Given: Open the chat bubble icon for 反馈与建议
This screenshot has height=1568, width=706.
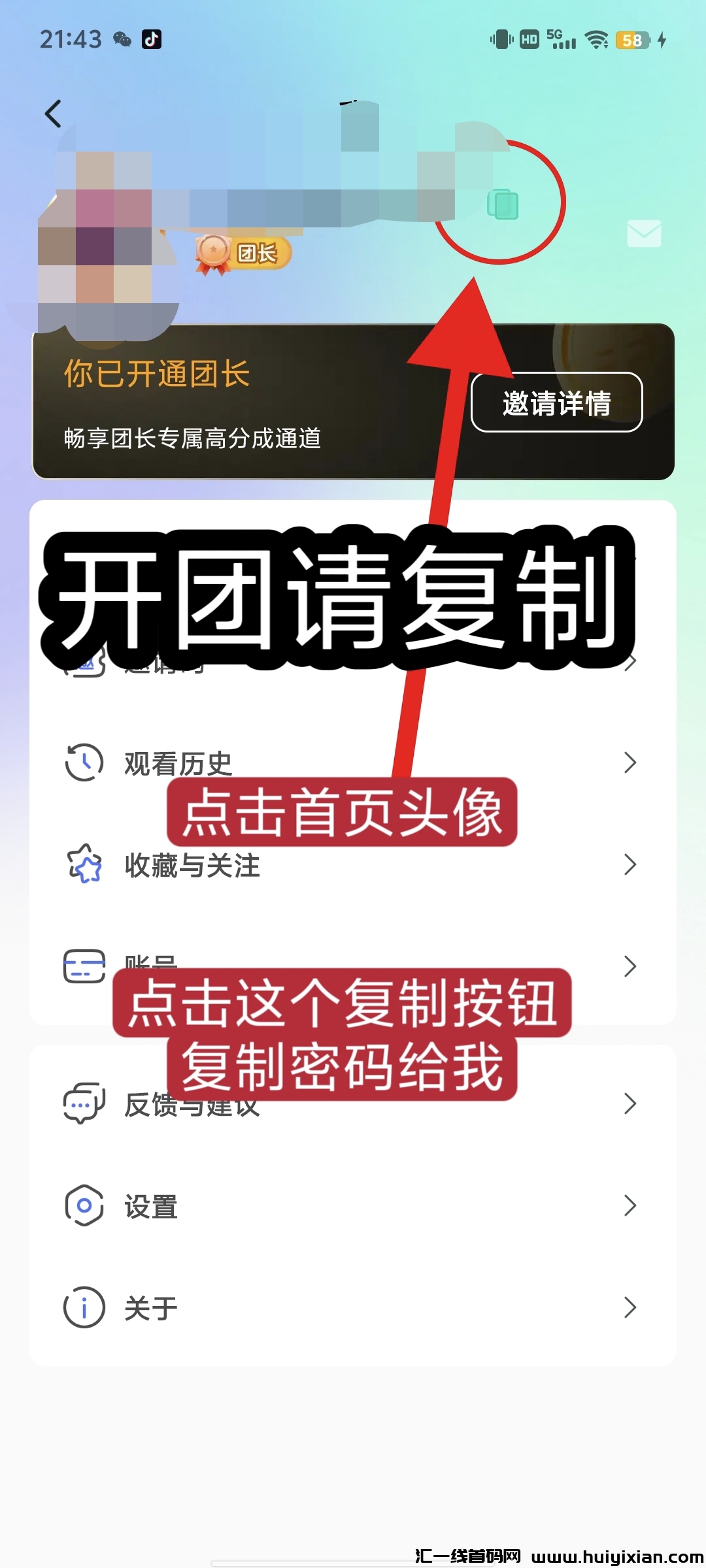Looking at the screenshot, I should (x=84, y=1102).
